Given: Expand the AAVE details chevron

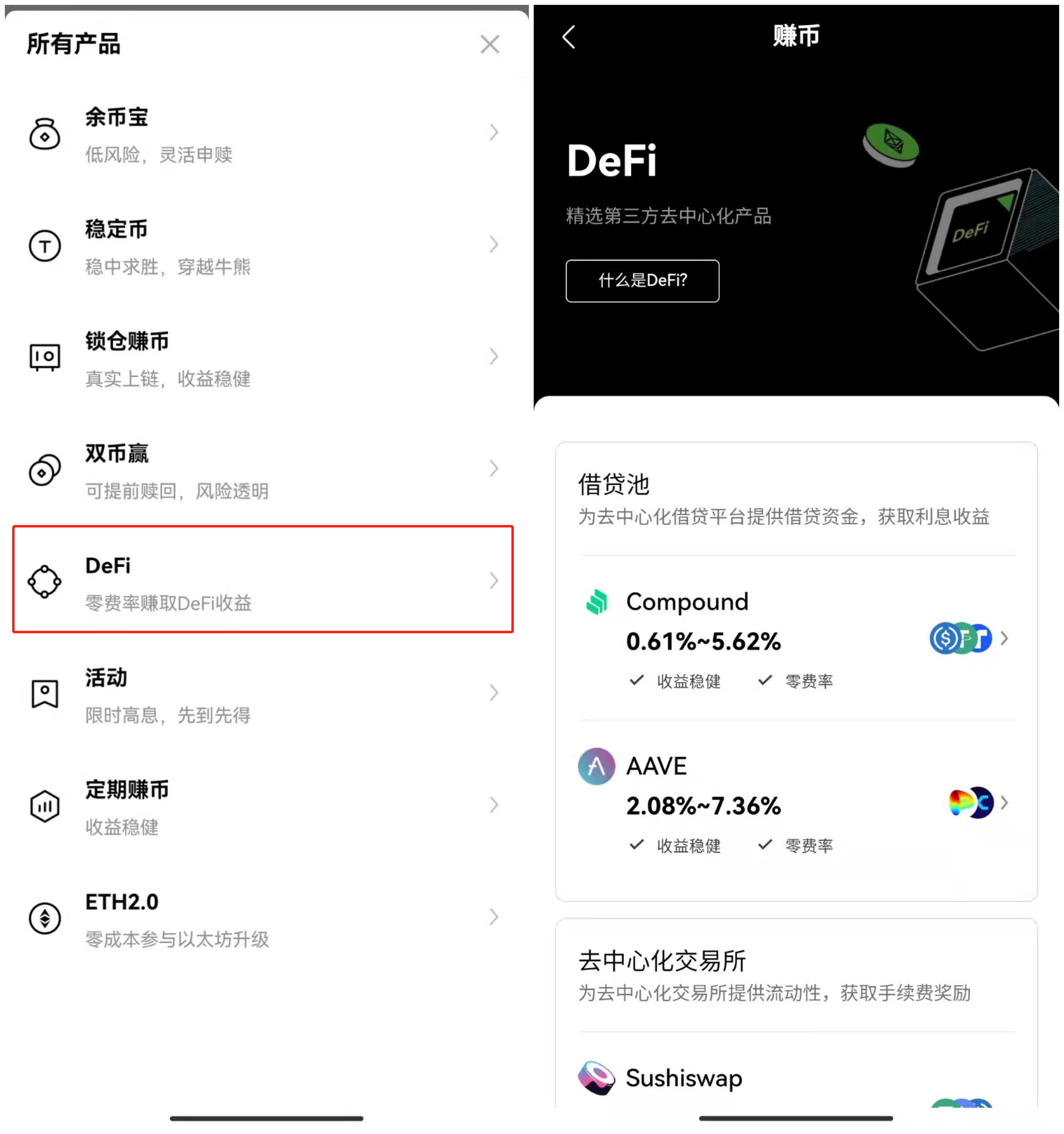Looking at the screenshot, I should (1006, 803).
